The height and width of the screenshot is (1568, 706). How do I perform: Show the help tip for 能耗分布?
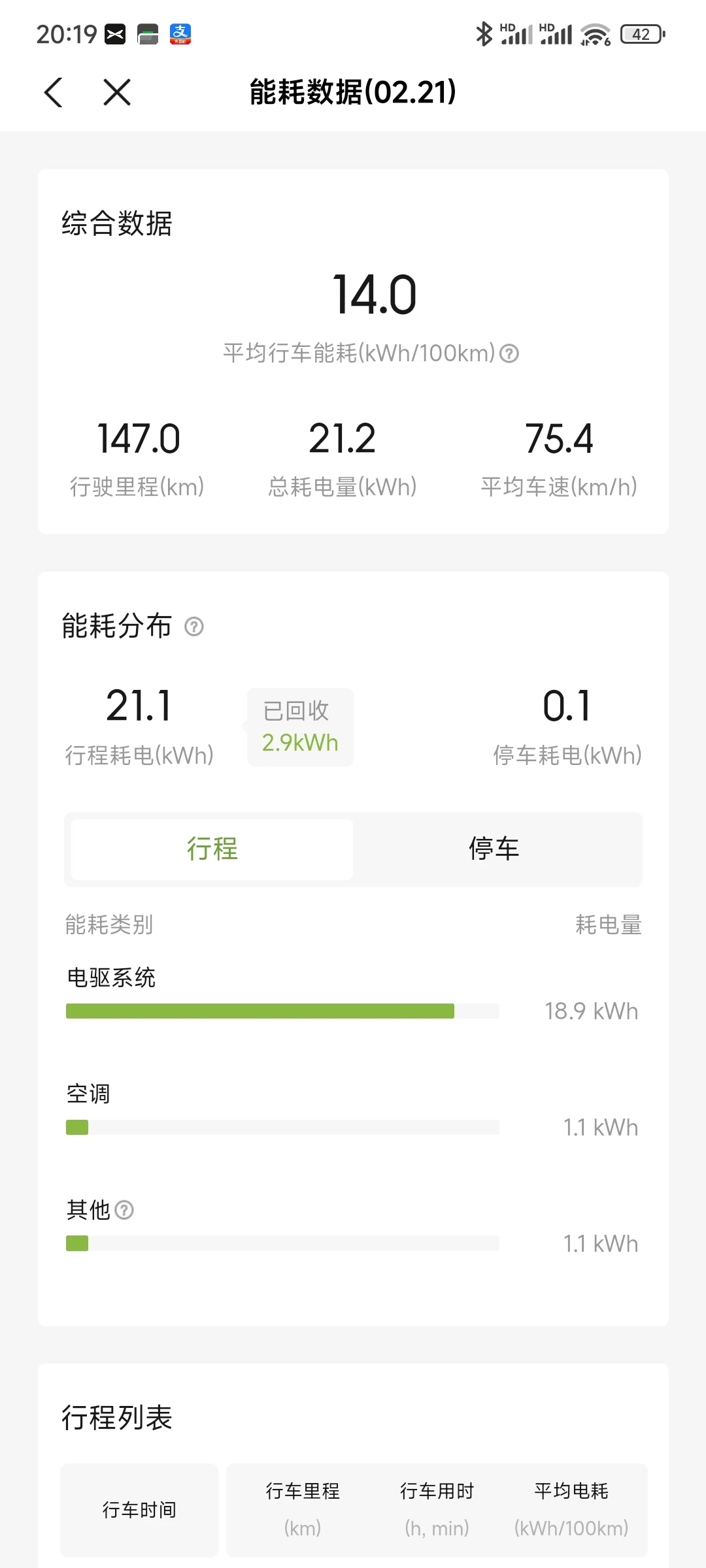pos(194,627)
